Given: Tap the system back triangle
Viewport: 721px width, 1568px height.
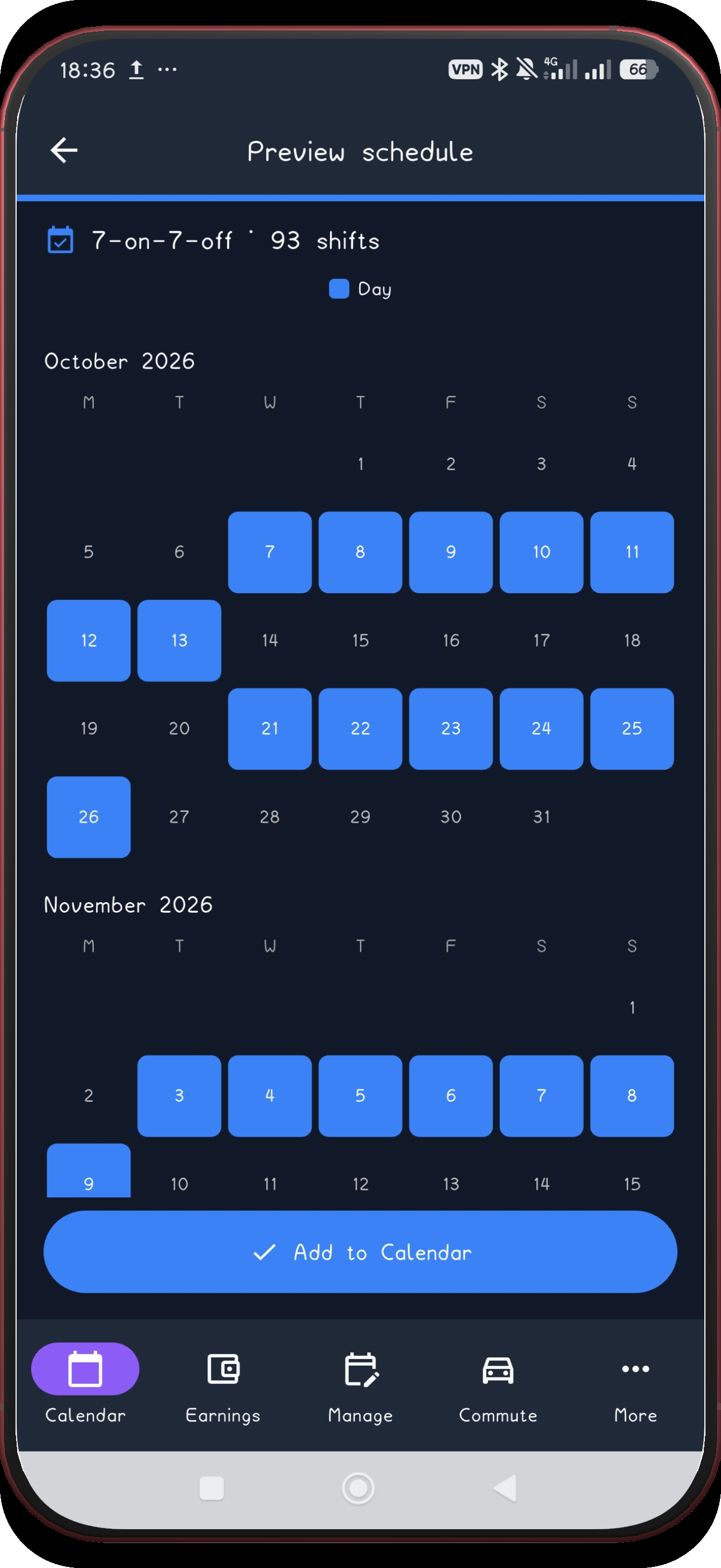Looking at the screenshot, I should tap(505, 1488).
